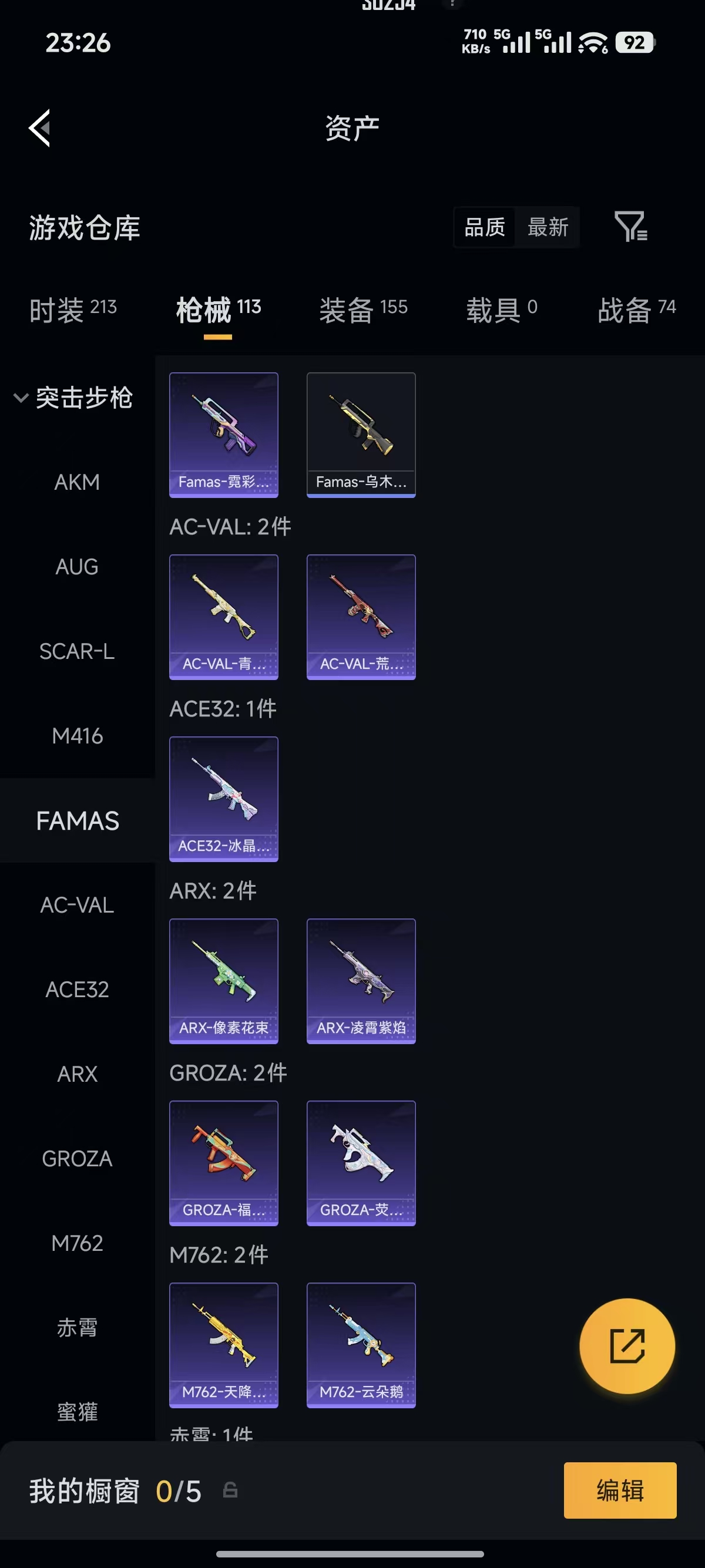The image size is (705, 1568).
Task: Switch to the 装备 tab
Action: tap(364, 310)
